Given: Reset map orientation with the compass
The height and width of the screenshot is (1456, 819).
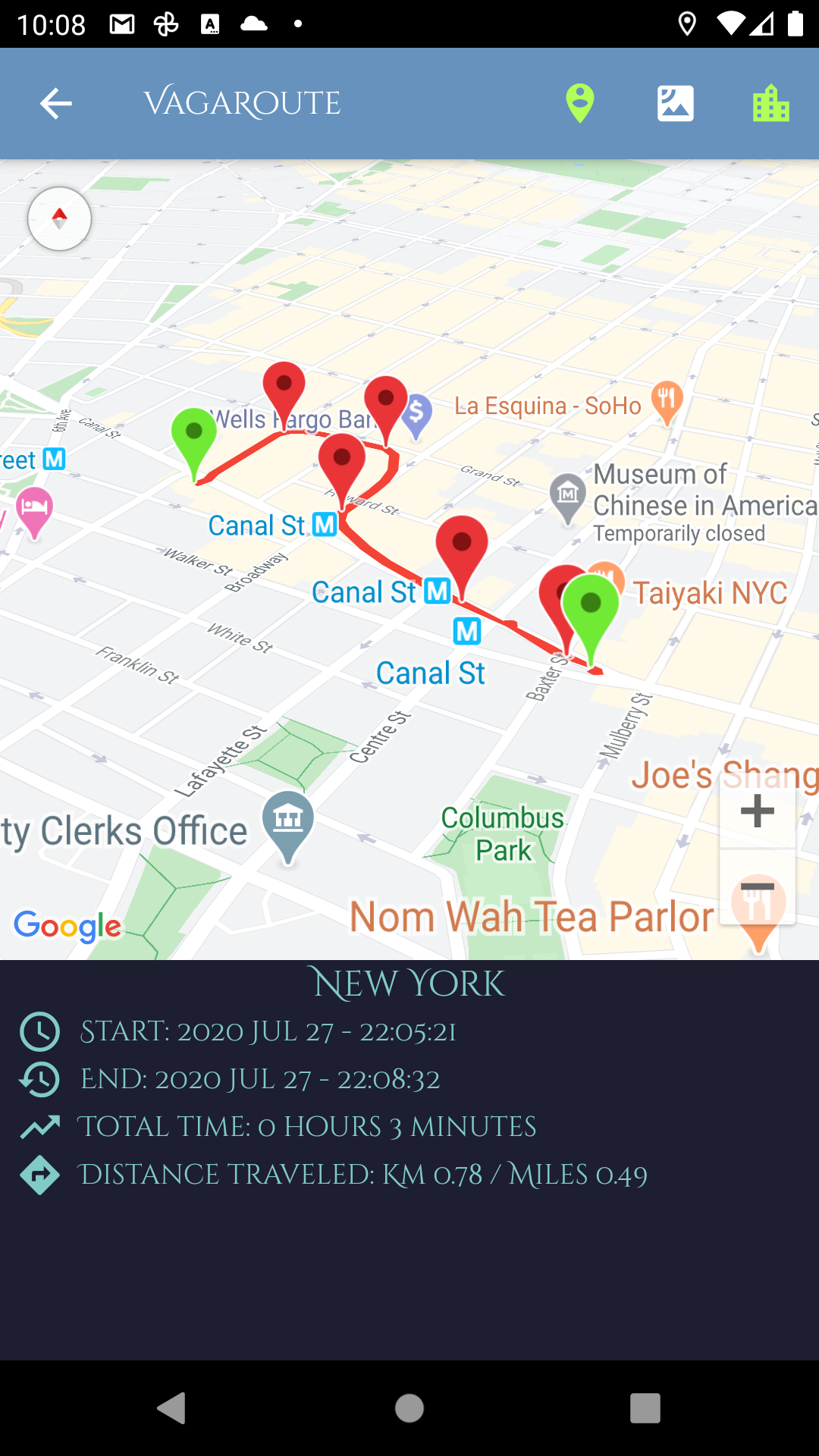Looking at the screenshot, I should tap(60, 219).
